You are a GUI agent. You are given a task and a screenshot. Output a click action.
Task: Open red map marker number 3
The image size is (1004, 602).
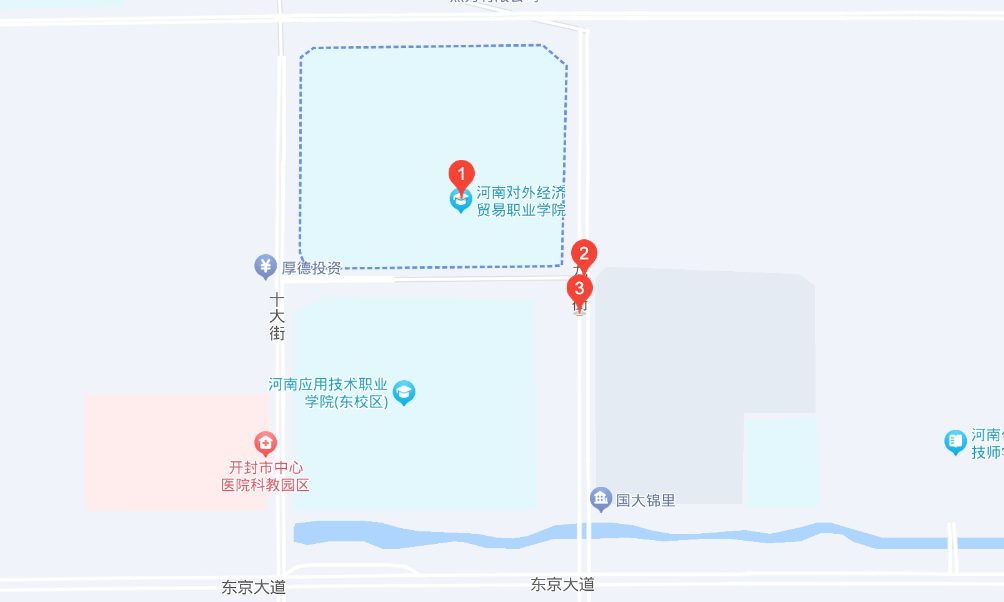(x=580, y=289)
